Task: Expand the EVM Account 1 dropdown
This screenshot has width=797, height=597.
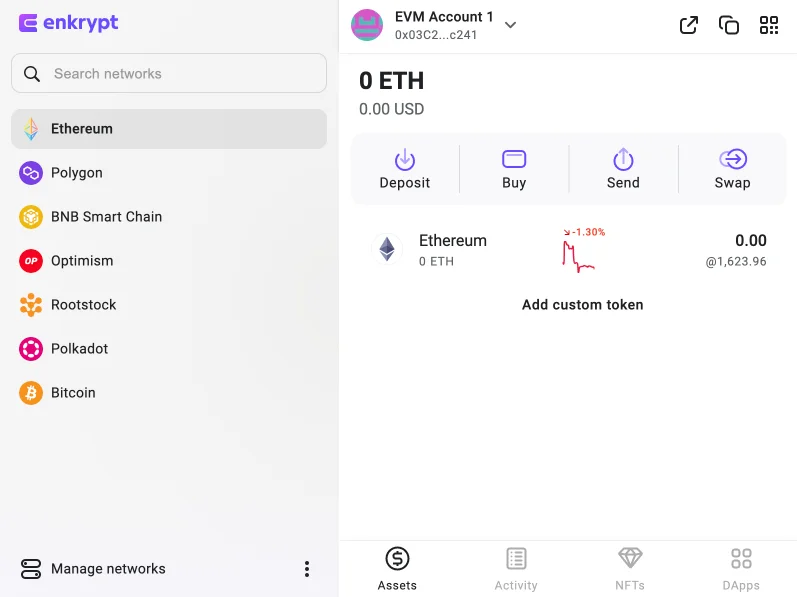Action: coord(510,25)
